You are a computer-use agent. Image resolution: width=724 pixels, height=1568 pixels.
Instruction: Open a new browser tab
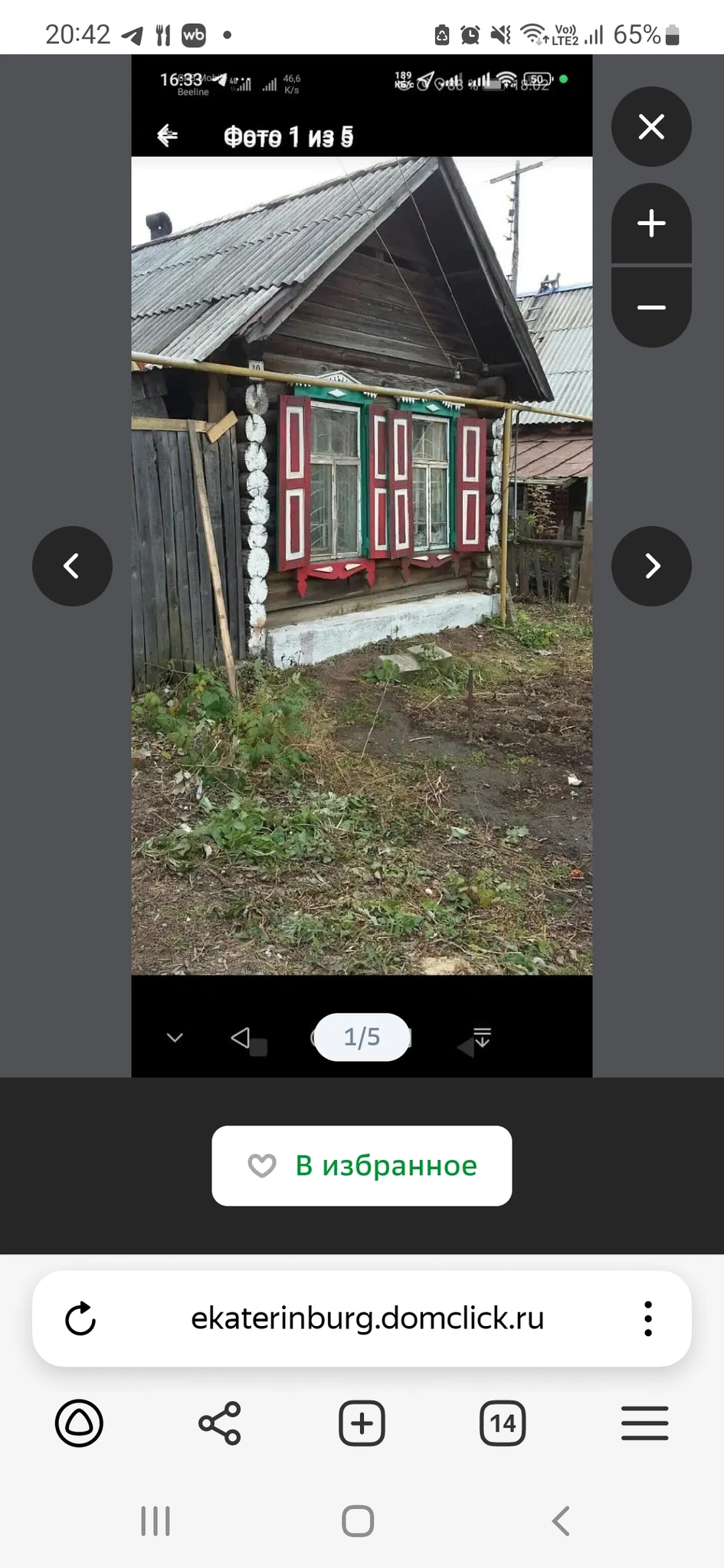coord(362,1423)
